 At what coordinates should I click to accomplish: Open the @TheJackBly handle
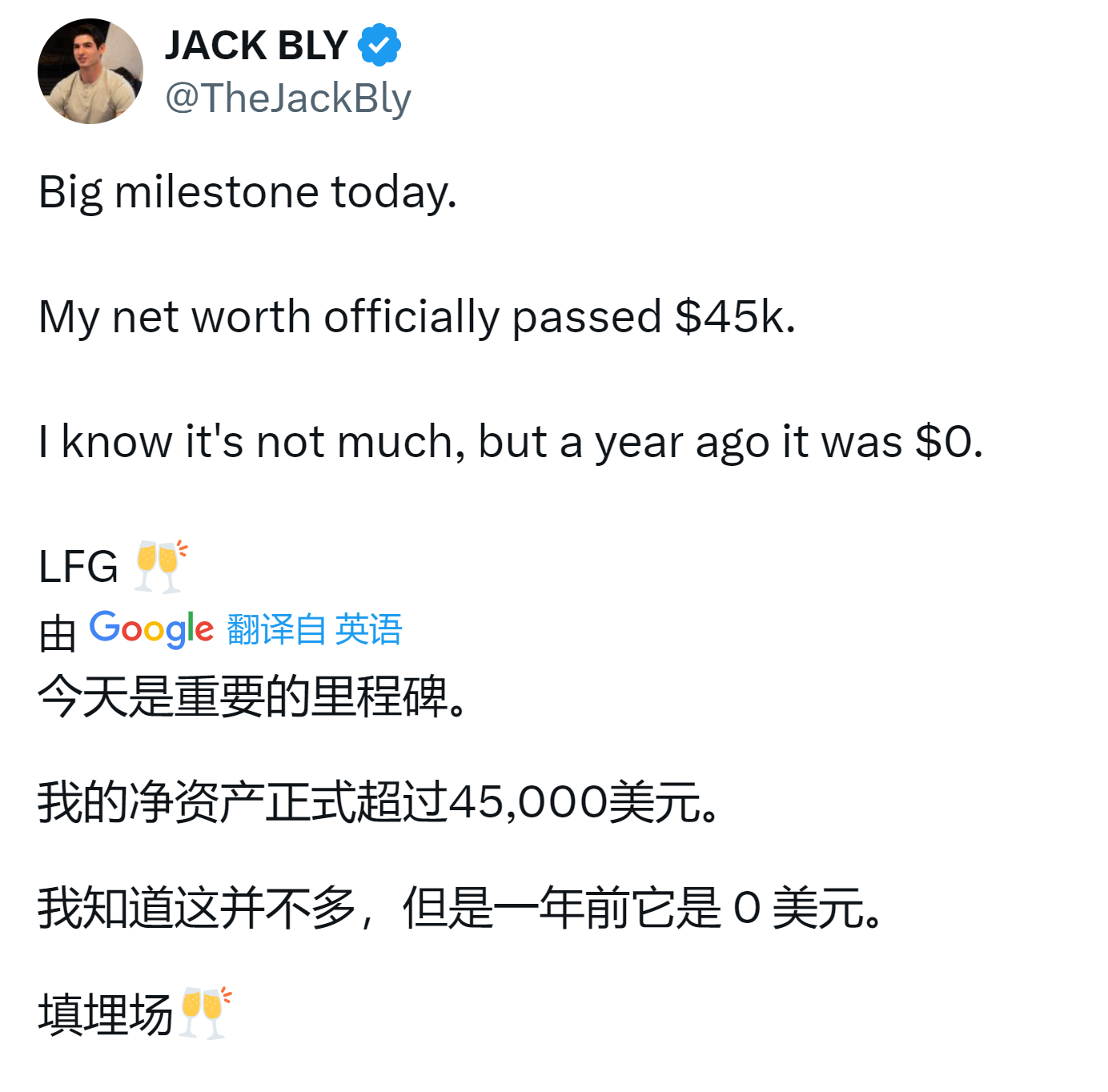coord(287,98)
